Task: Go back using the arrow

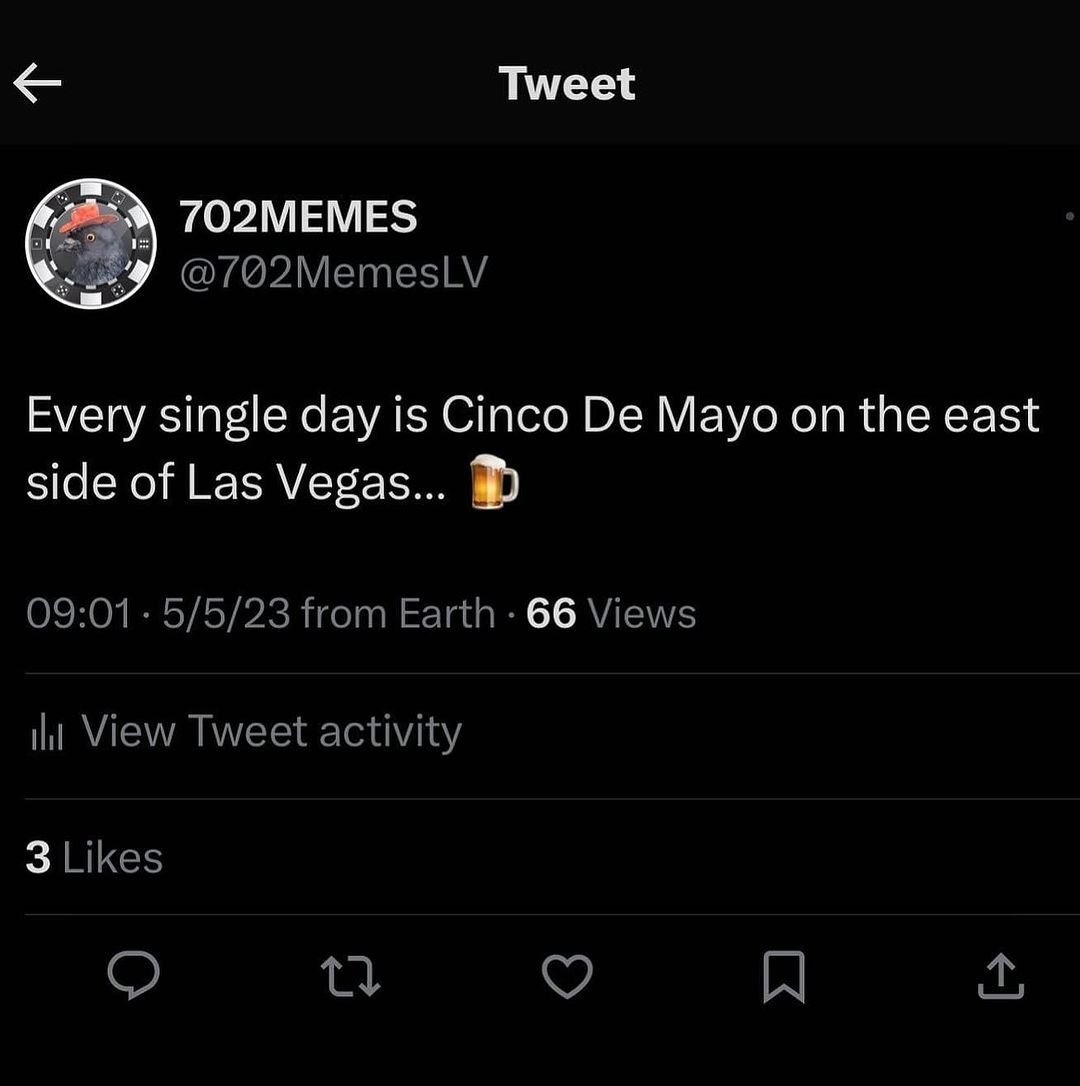Action: click(x=37, y=85)
